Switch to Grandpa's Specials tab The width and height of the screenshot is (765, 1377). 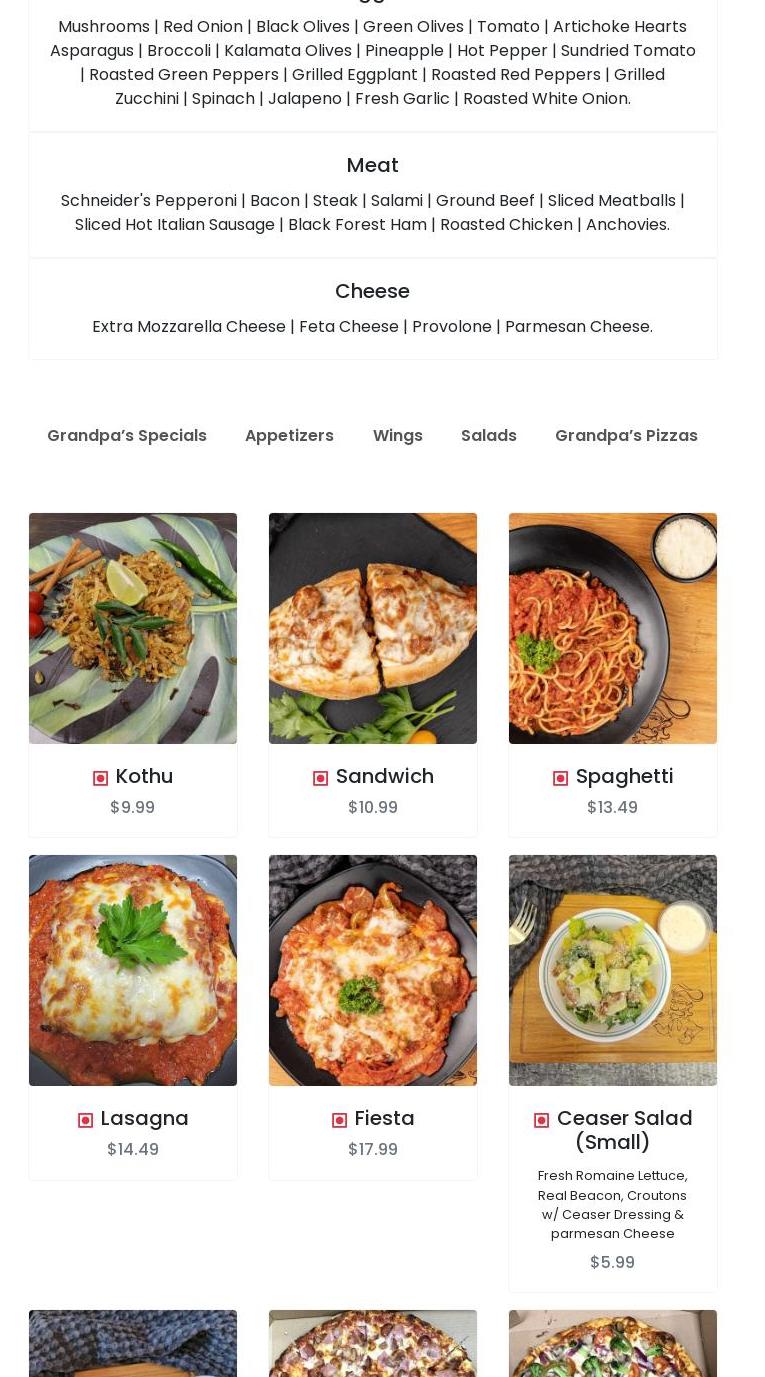point(127,436)
